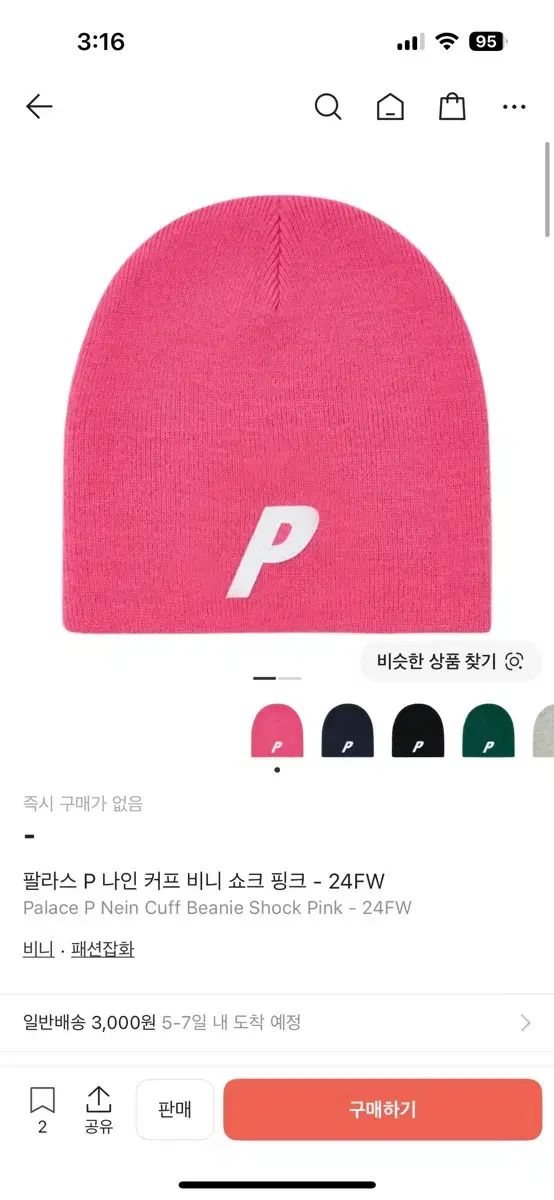Open the 패션잡화 category link

(x=102, y=949)
